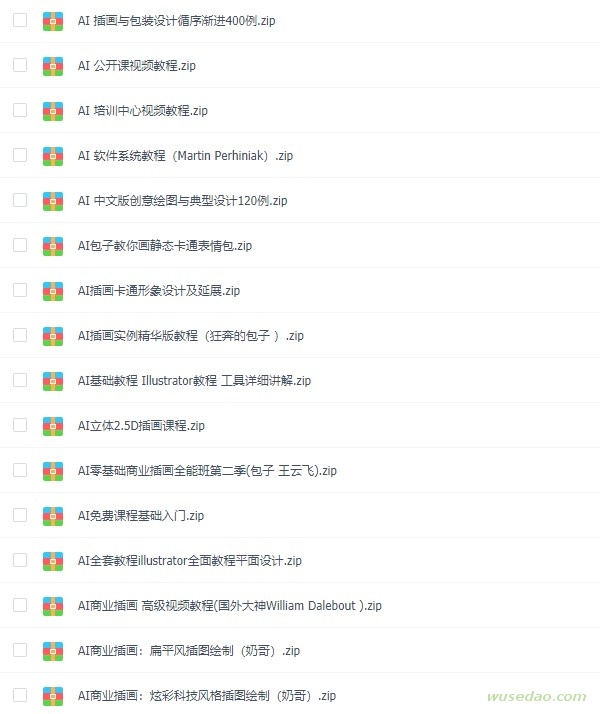The width and height of the screenshot is (600, 714).
Task: Mark checkbox for AI零基础商业插画全能班第二季.zip
Action: (20, 470)
